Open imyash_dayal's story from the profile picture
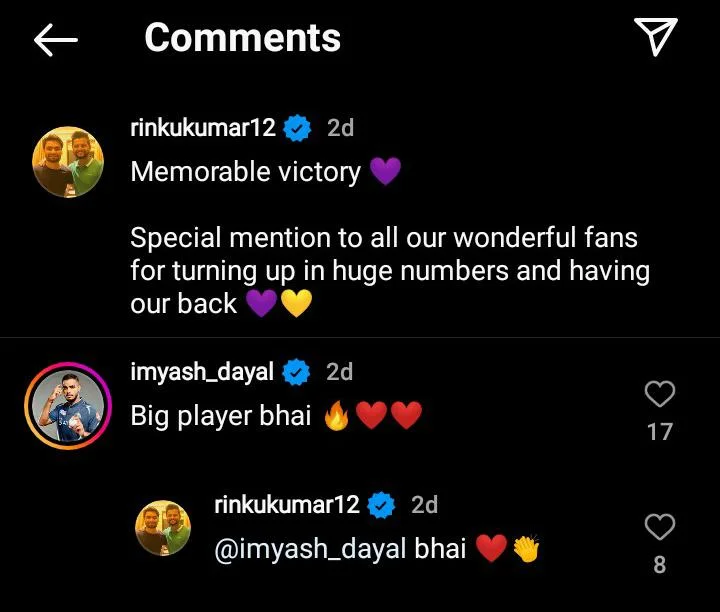This screenshot has height=612, width=720. pyautogui.click(x=68, y=405)
